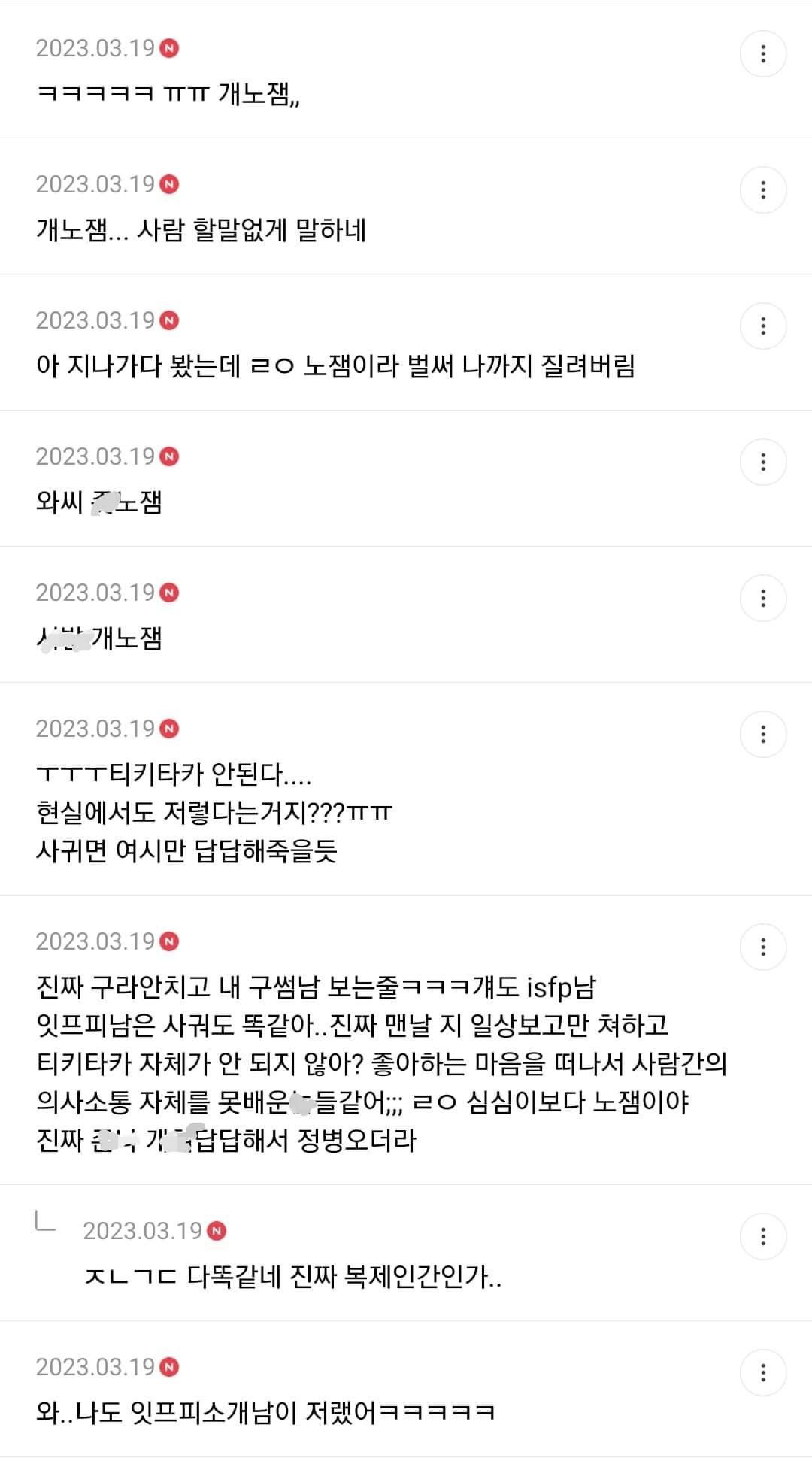Screen dimensions: 812x1464
Task: Open options for the '나도 잇프피소개남이 저랬어' comment
Action: [x=763, y=1372]
